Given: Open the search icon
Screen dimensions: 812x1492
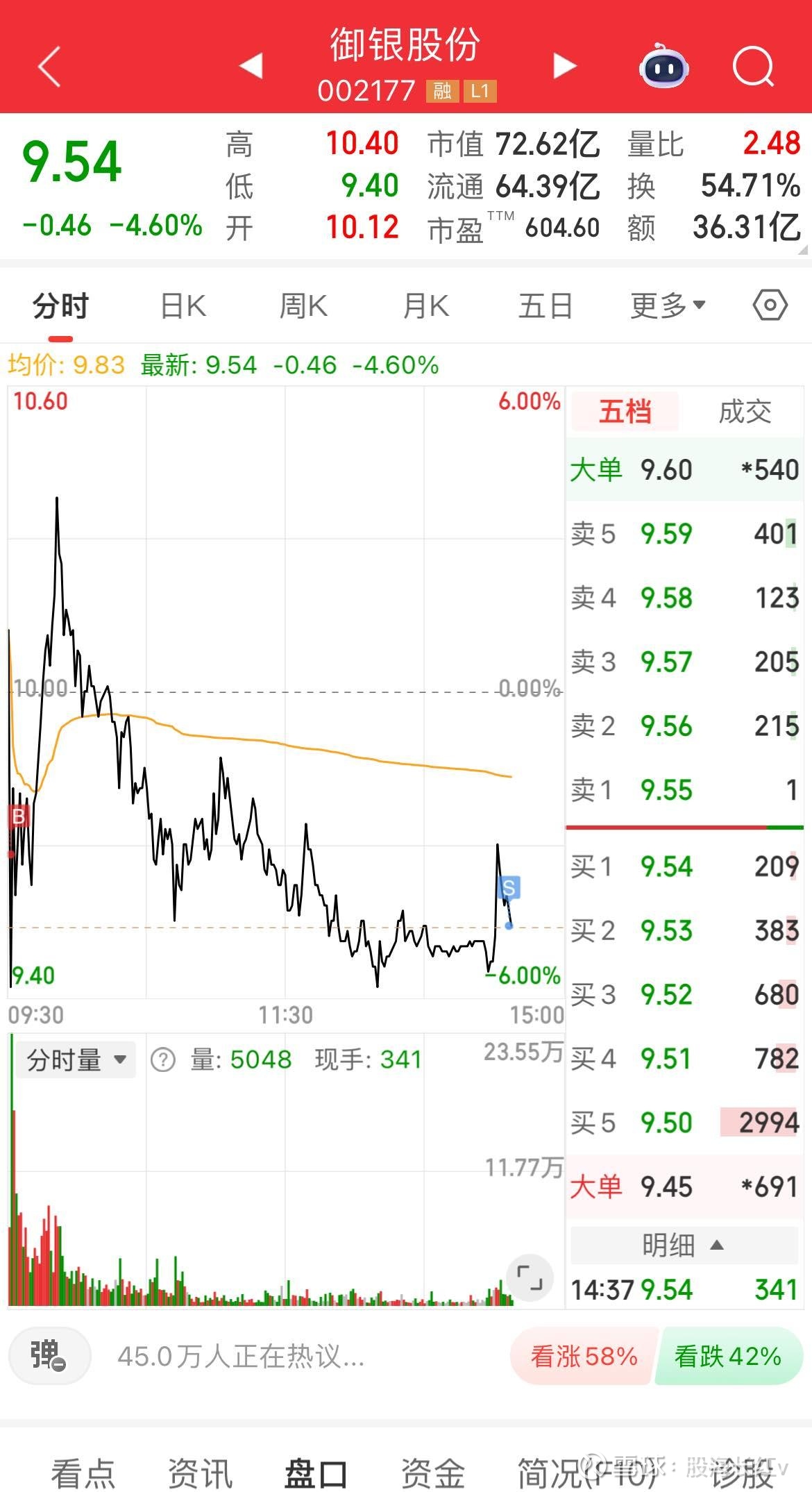Looking at the screenshot, I should [754, 67].
